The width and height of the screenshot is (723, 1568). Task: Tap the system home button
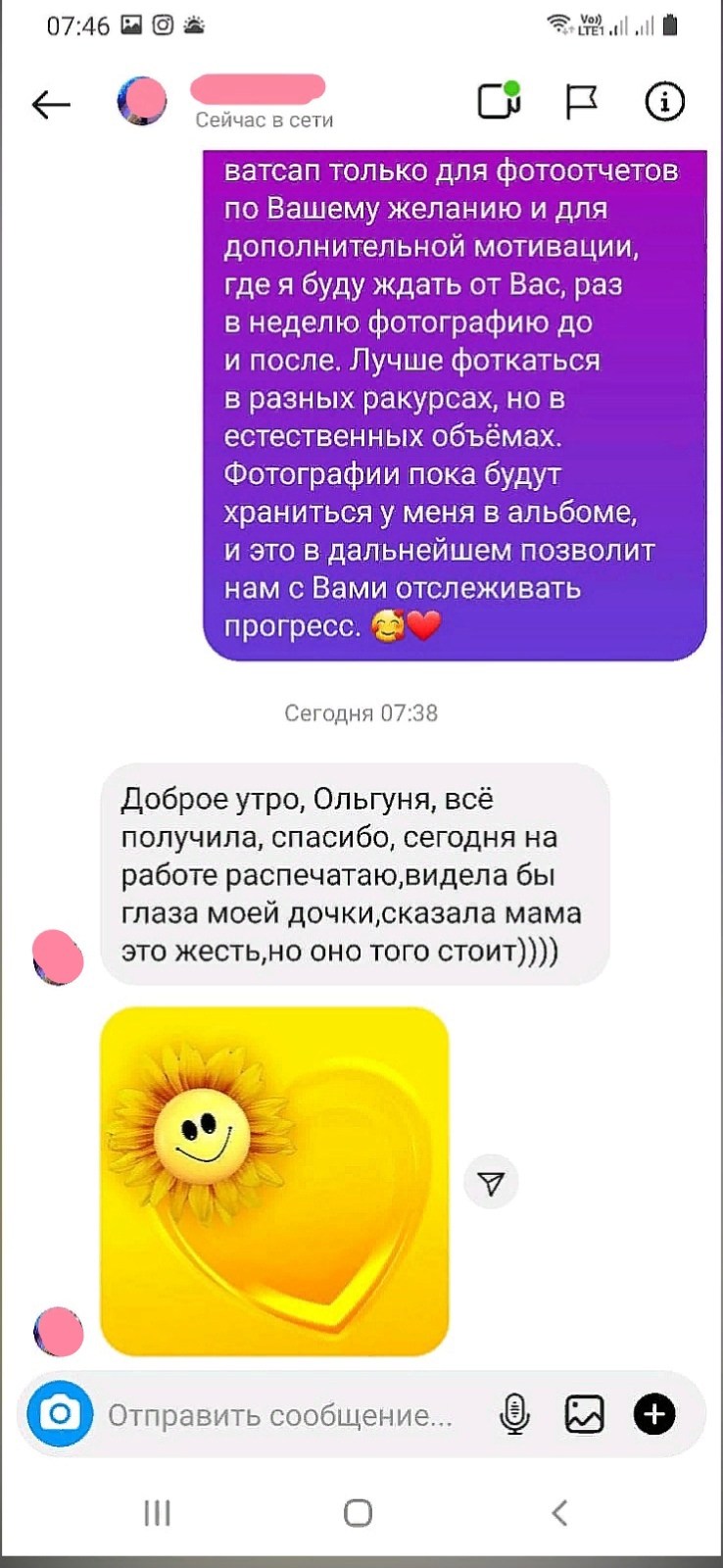[358, 1513]
